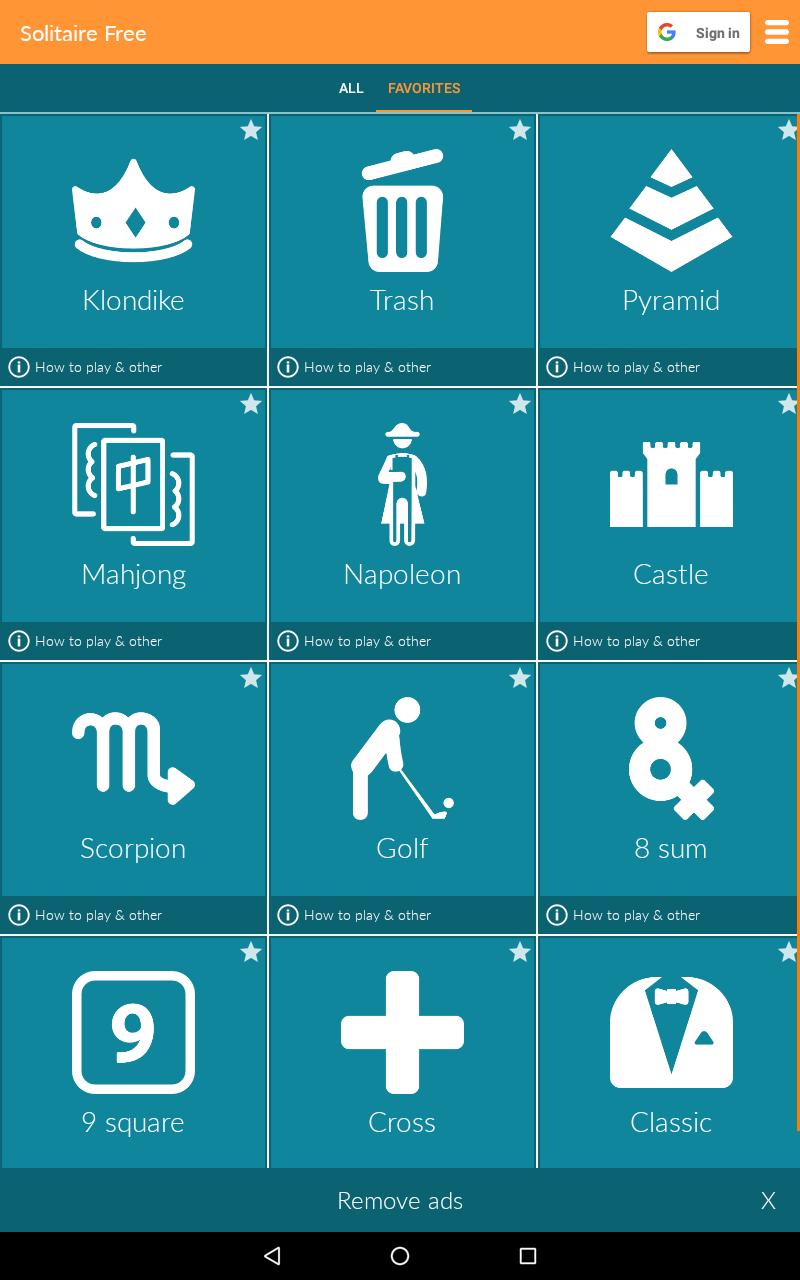Dismiss the Remove ads banner

coord(768,1201)
